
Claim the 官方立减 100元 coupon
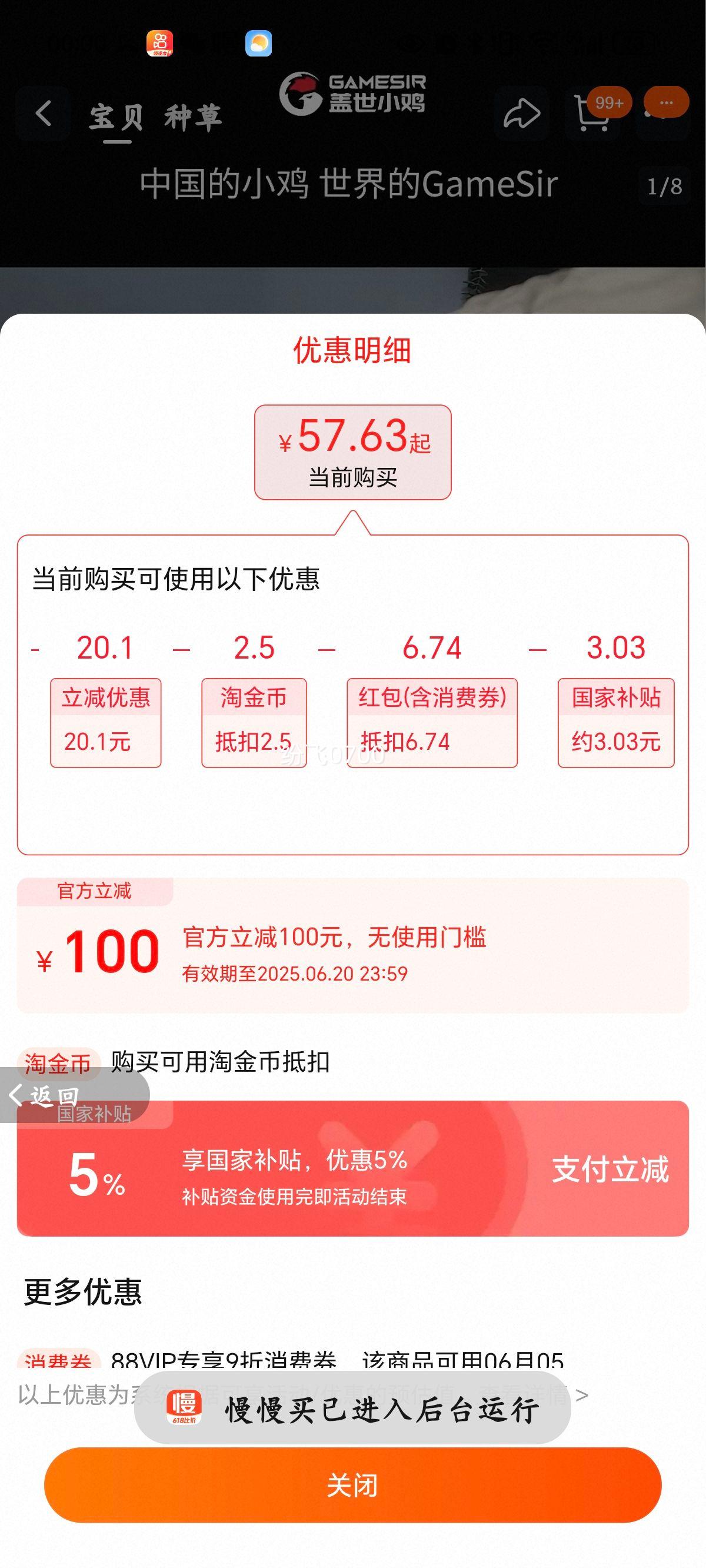[352, 946]
